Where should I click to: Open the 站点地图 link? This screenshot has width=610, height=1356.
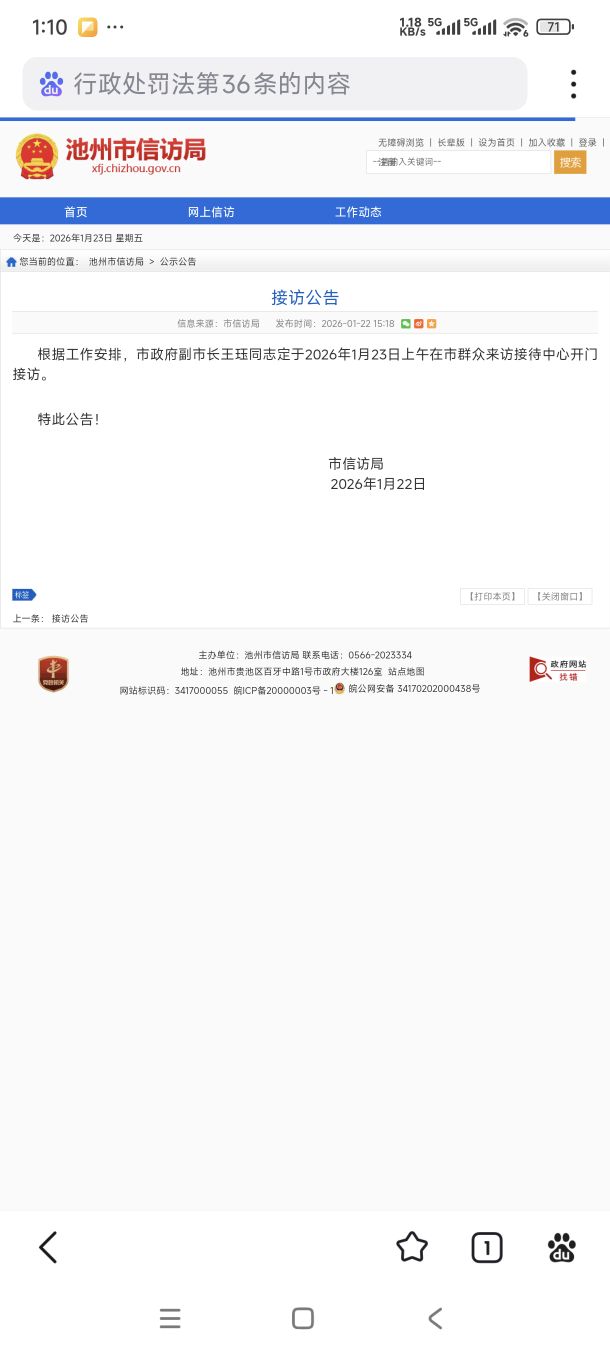coord(406,672)
